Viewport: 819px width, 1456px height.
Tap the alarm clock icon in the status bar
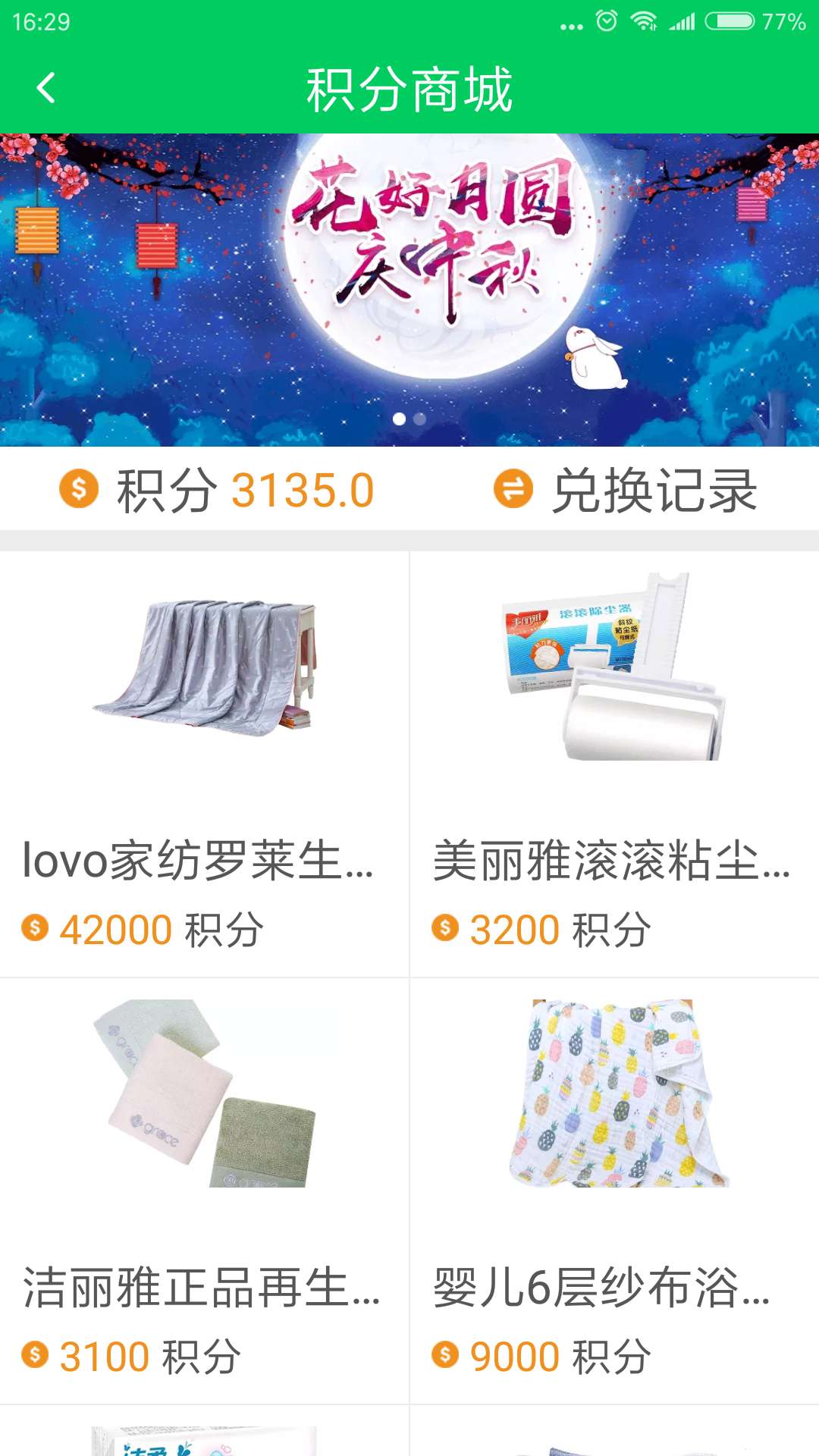tap(604, 20)
